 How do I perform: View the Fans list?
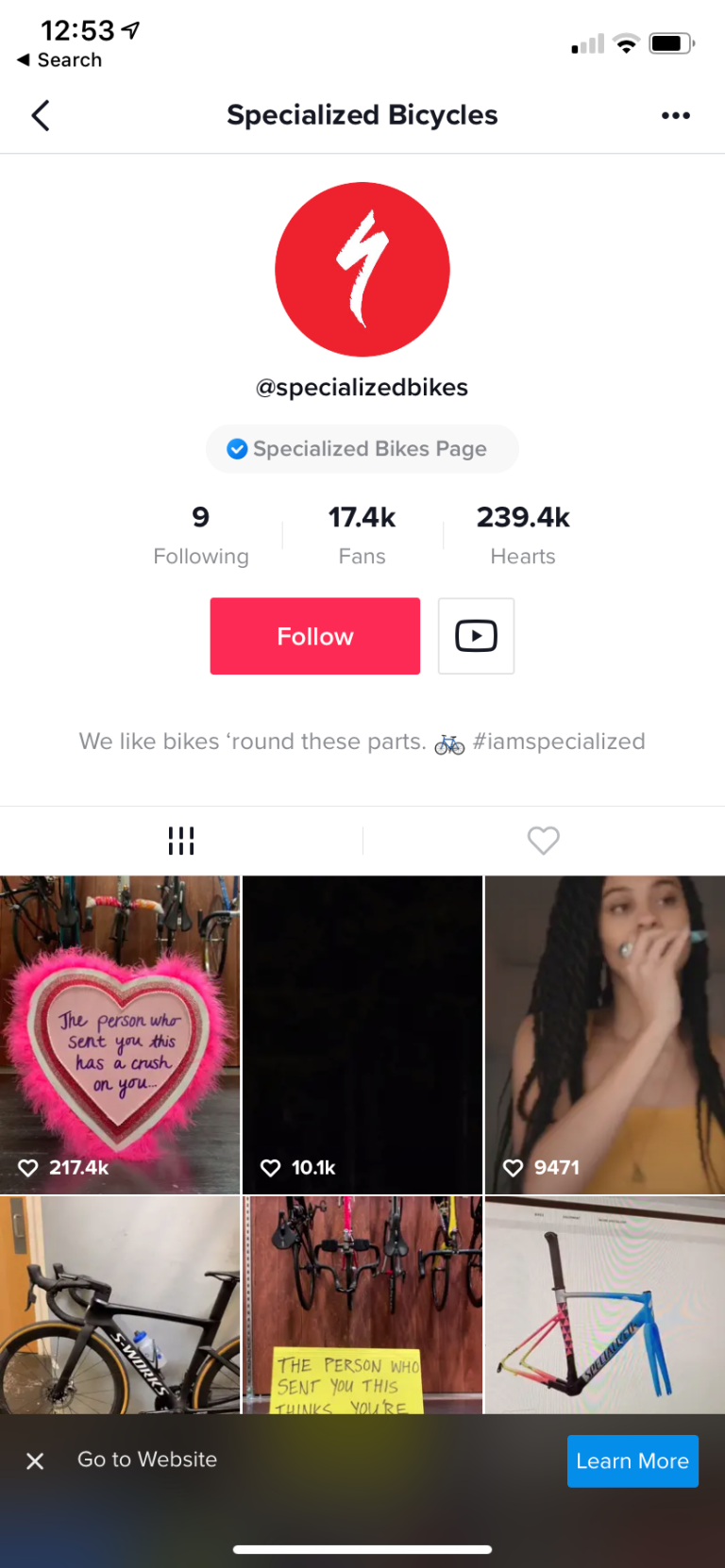[362, 536]
